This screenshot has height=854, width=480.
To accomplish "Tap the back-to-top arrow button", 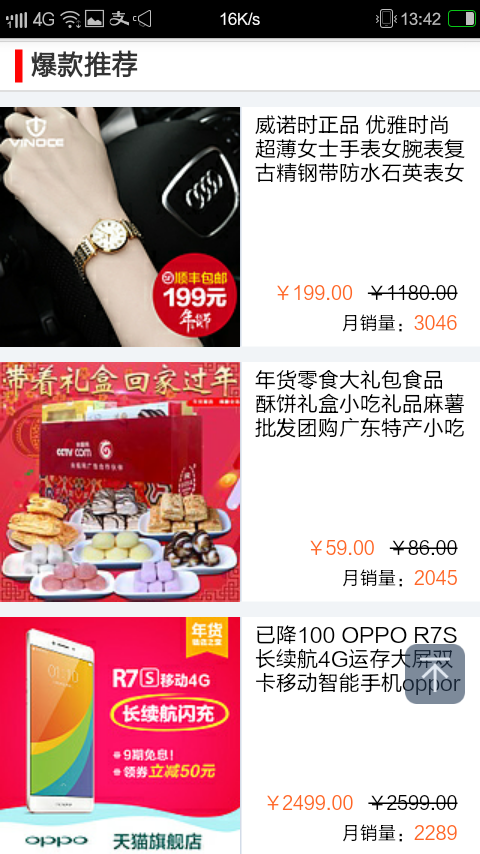I will click(435, 674).
